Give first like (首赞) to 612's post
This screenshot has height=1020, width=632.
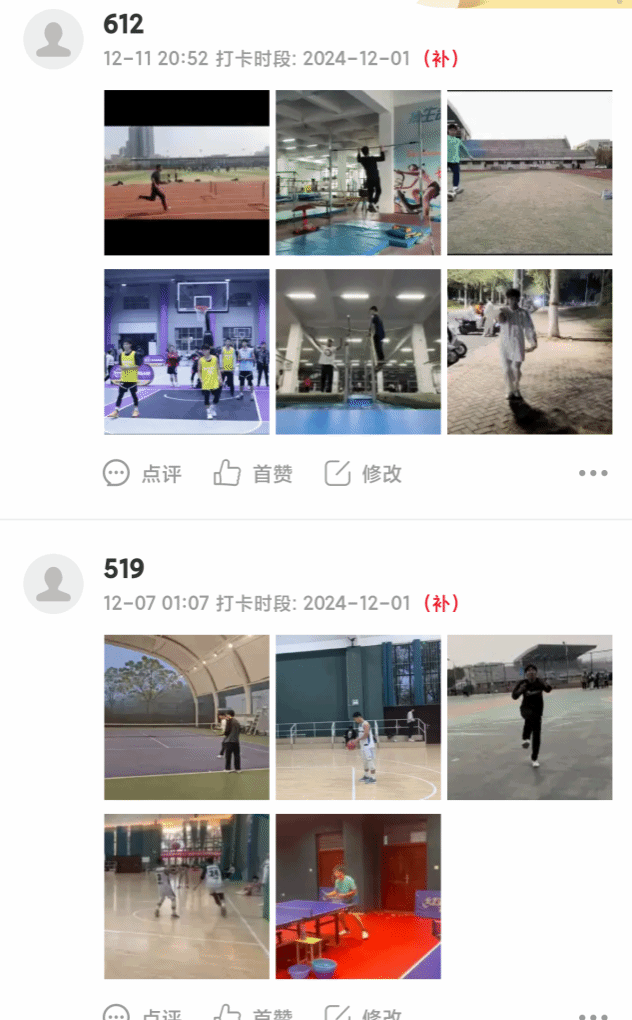click(253, 474)
